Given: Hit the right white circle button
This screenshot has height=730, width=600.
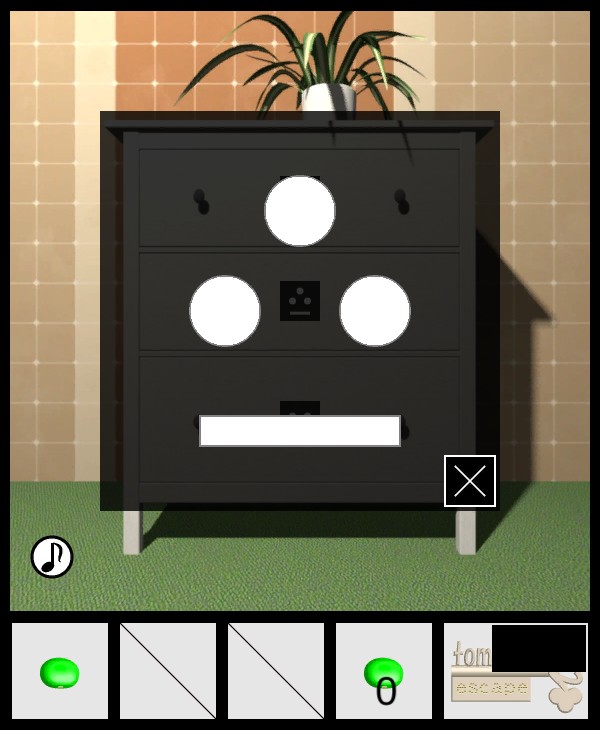Looking at the screenshot, I should [x=375, y=311].
